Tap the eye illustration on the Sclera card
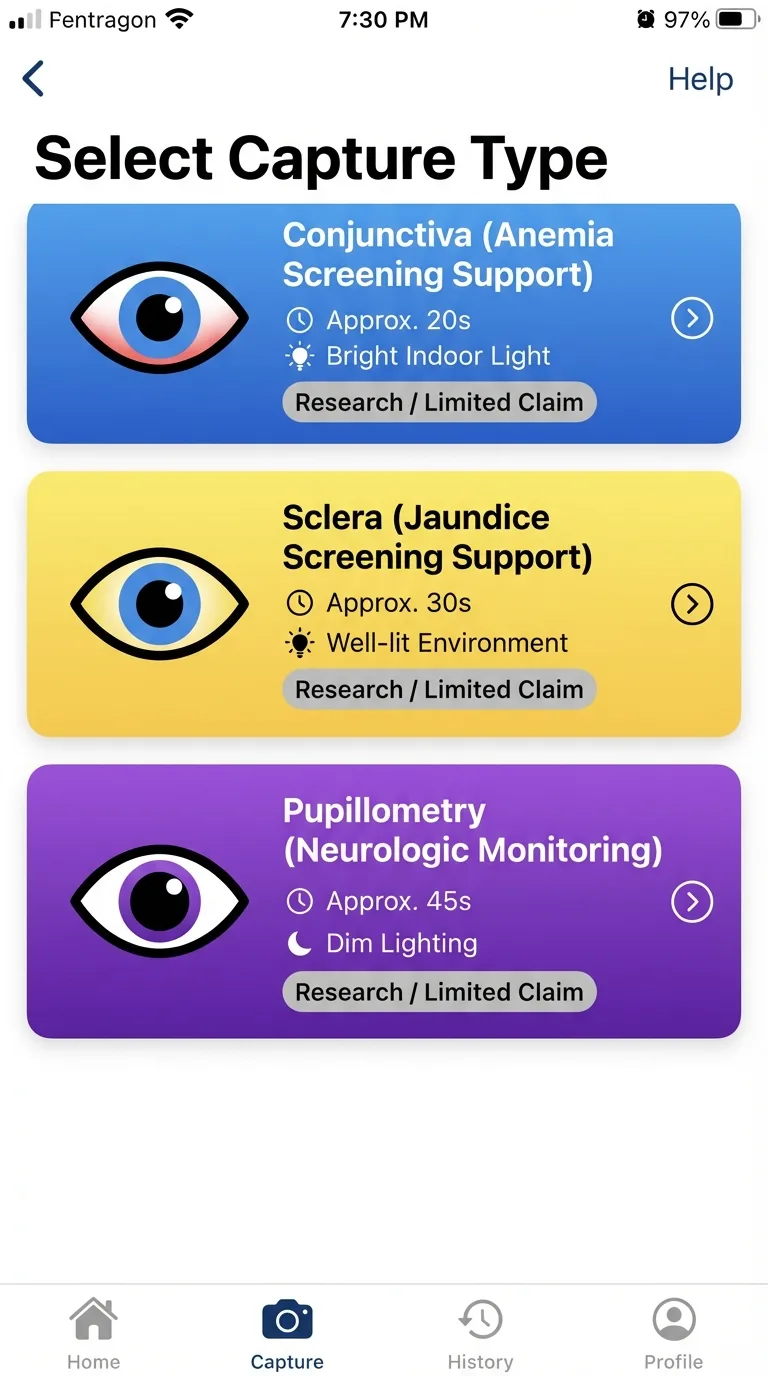Image resolution: width=768 pixels, height=1376 pixels. pos(159,604)
